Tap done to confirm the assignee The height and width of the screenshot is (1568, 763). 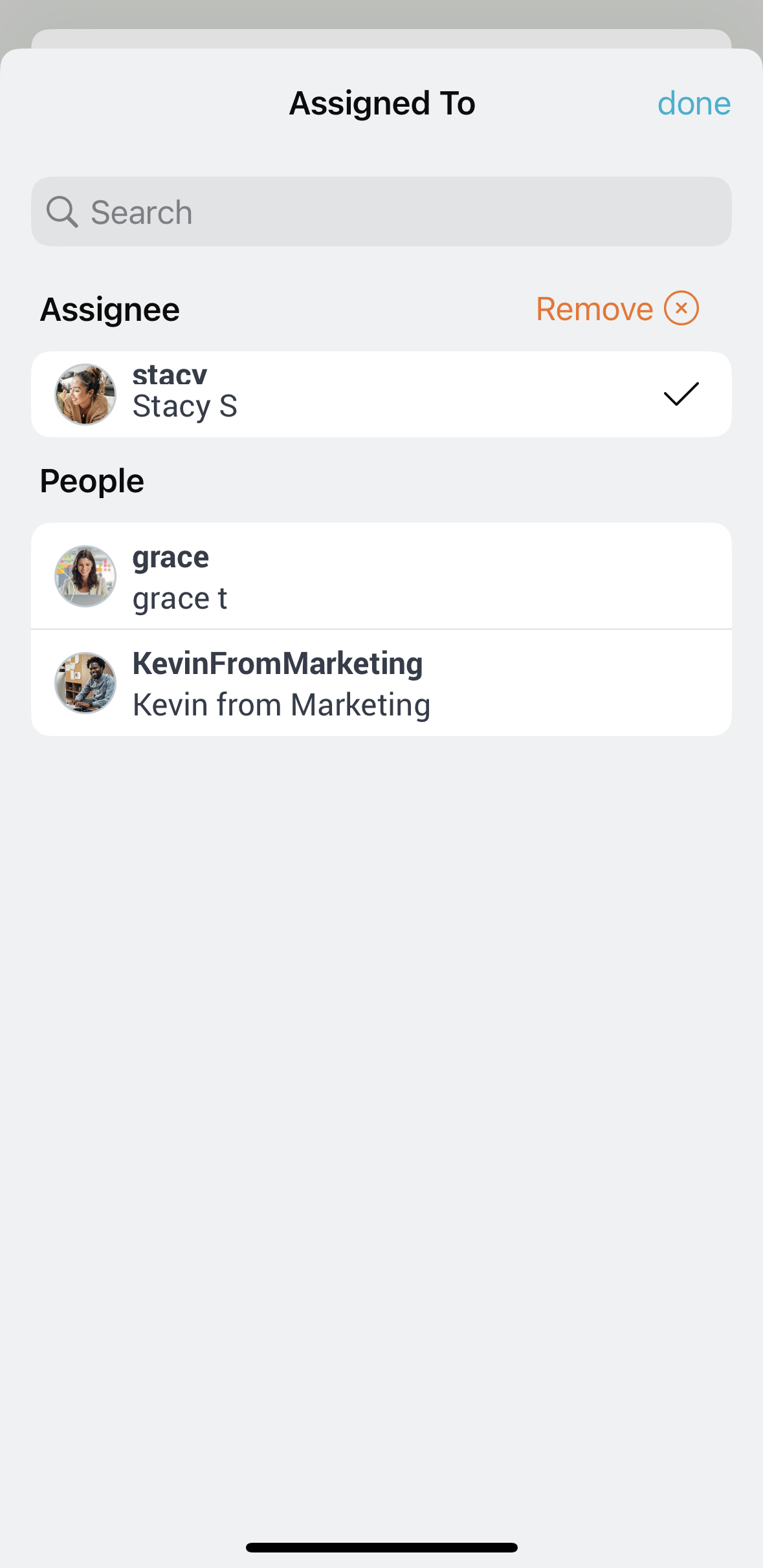pos(694,103)
